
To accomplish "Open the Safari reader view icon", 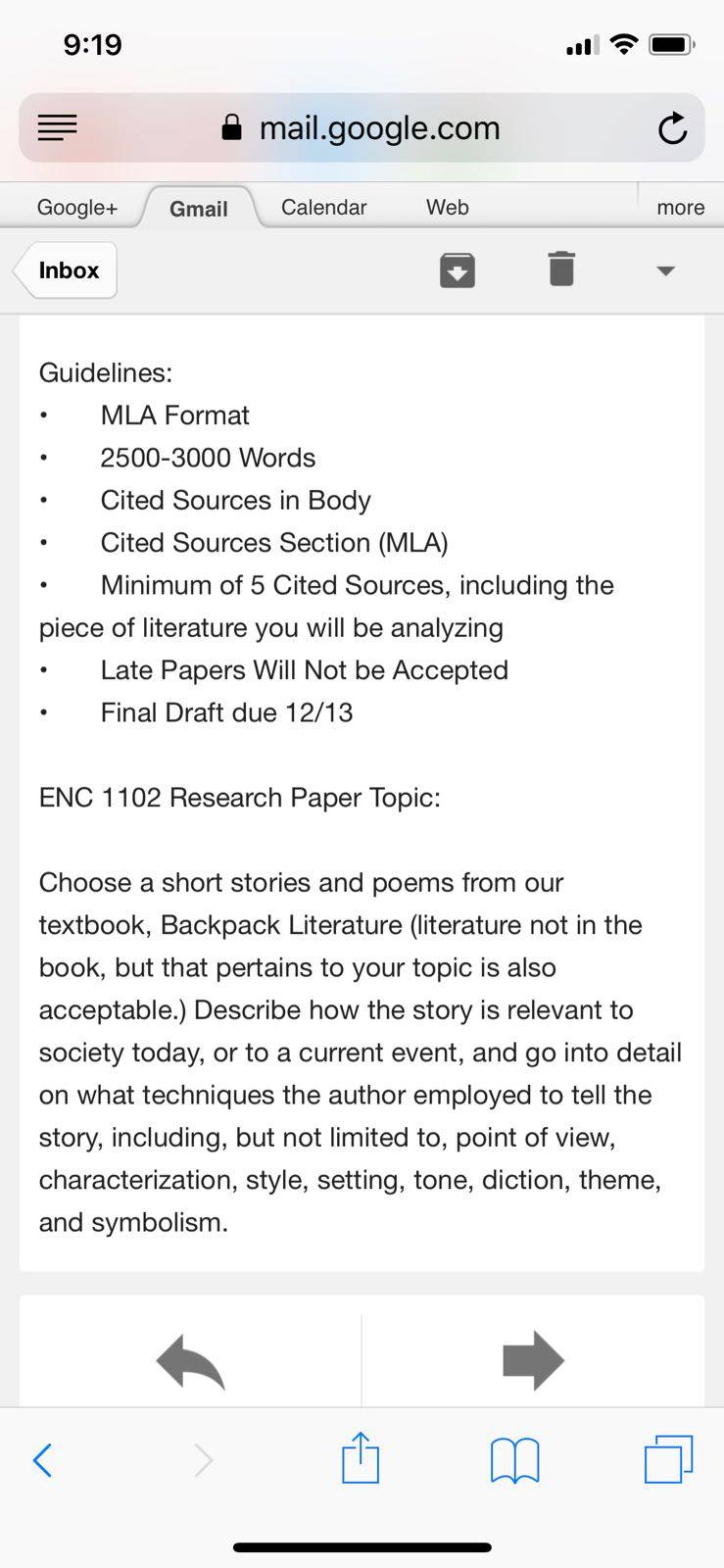I will (57, 127).
